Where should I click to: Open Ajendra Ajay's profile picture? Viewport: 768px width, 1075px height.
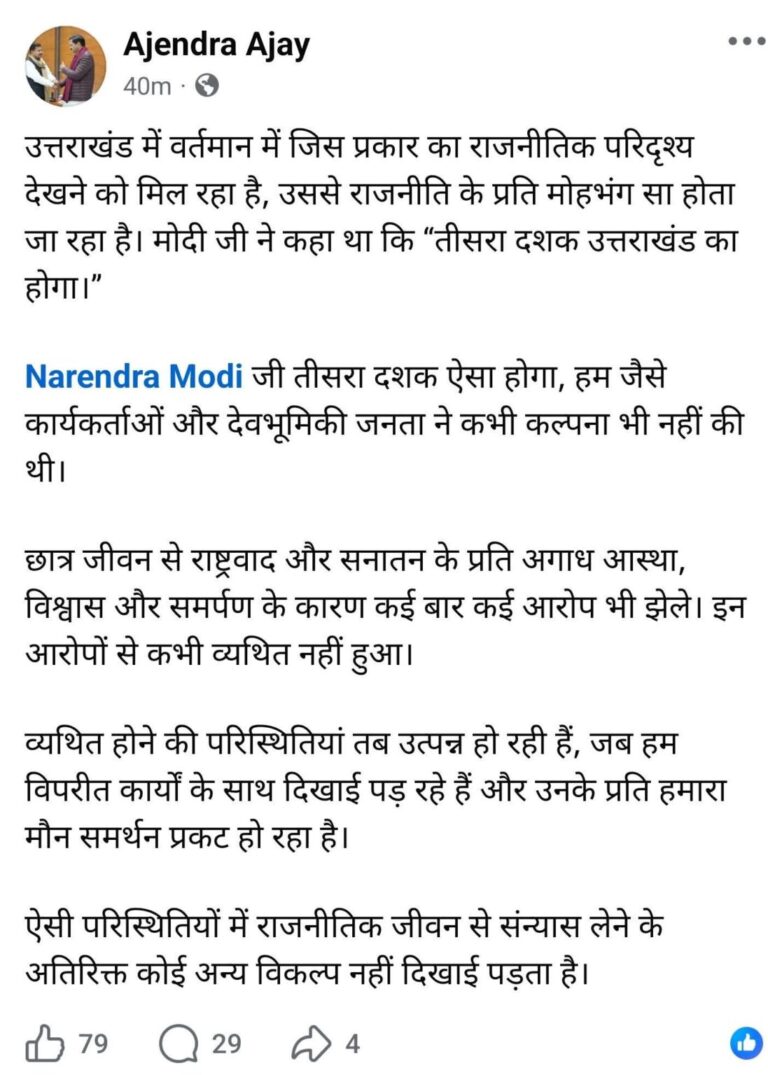click(x=66, y=65)
